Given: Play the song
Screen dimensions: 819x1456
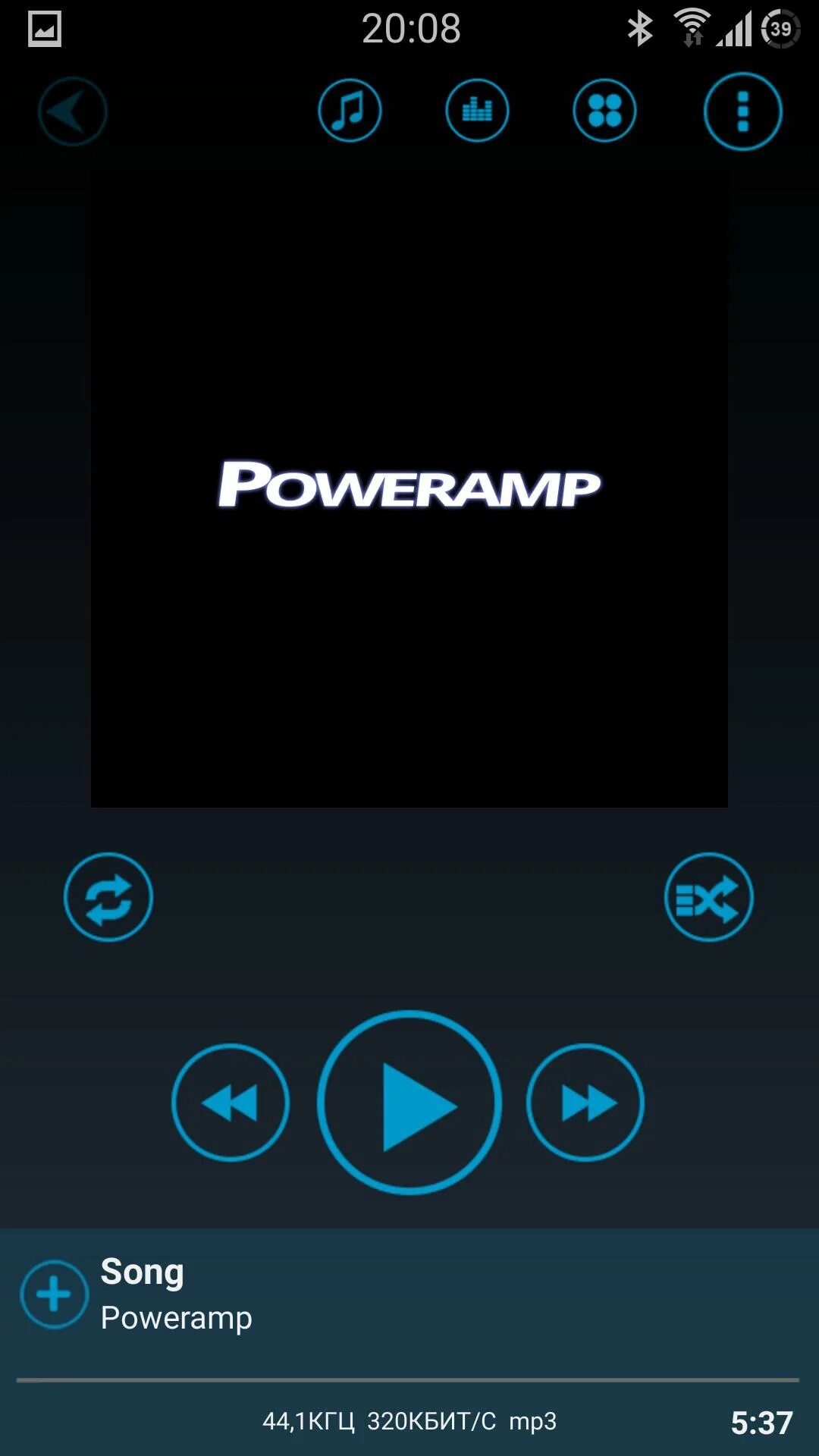Looking at the screenshot, I should click(x=409, y=1103).
